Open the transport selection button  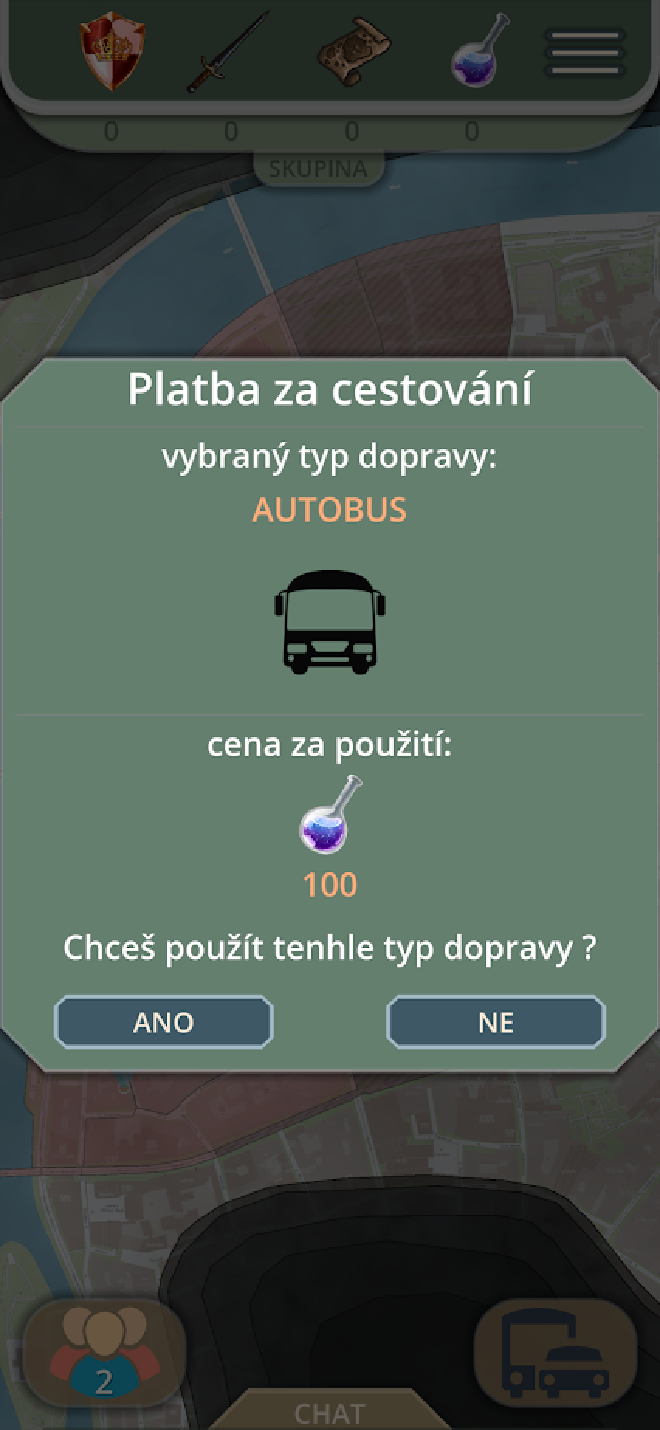click(x=556, y=1354)
